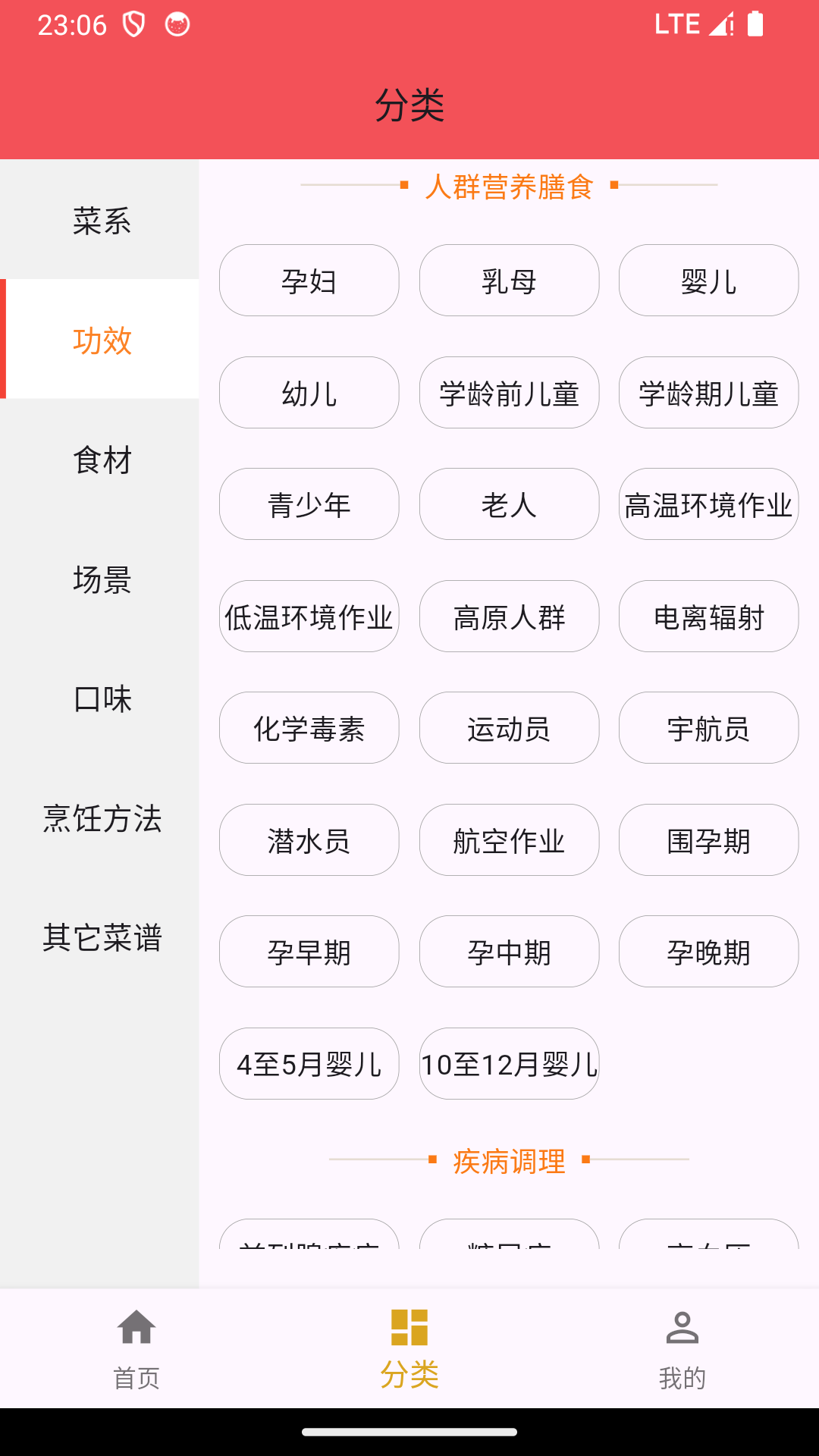Viewport: 819px width, 1456px height.
Task: Select 学龄前儿童 chip
Action: click(x=509, y=393)
